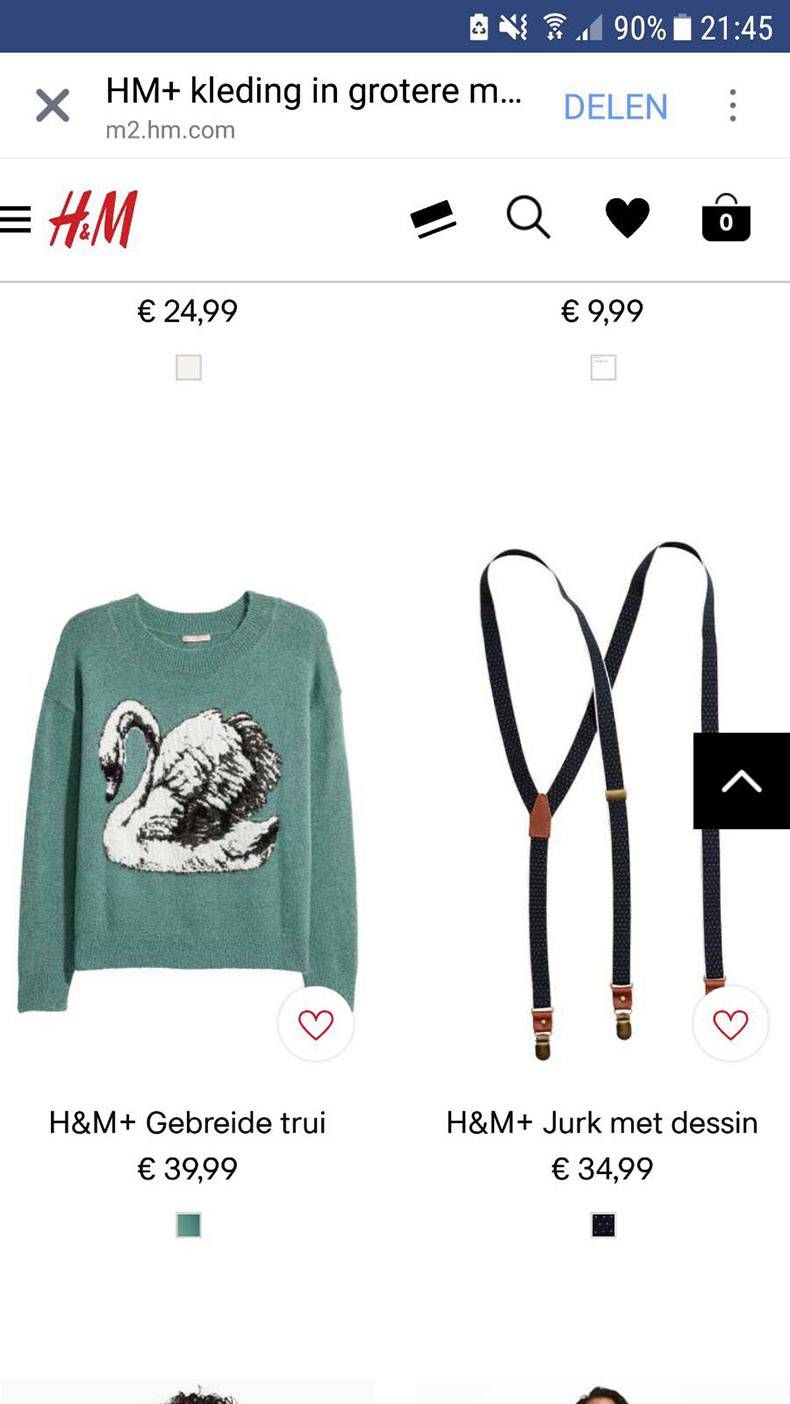790x1404 pixels.
Task: Open the shopping bag
Action: [x=726, y=217]
